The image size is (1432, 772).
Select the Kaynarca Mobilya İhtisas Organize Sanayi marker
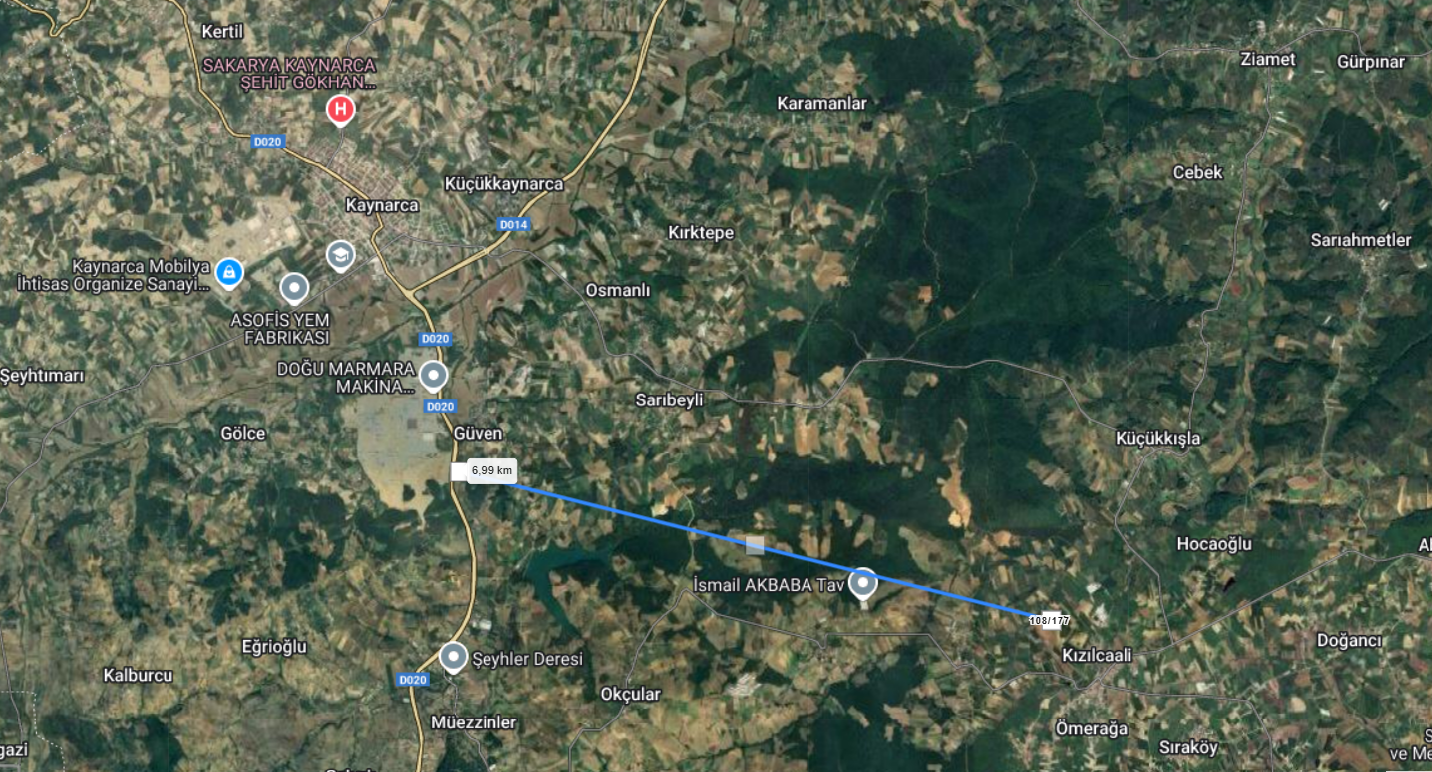(x=229, y=272)
